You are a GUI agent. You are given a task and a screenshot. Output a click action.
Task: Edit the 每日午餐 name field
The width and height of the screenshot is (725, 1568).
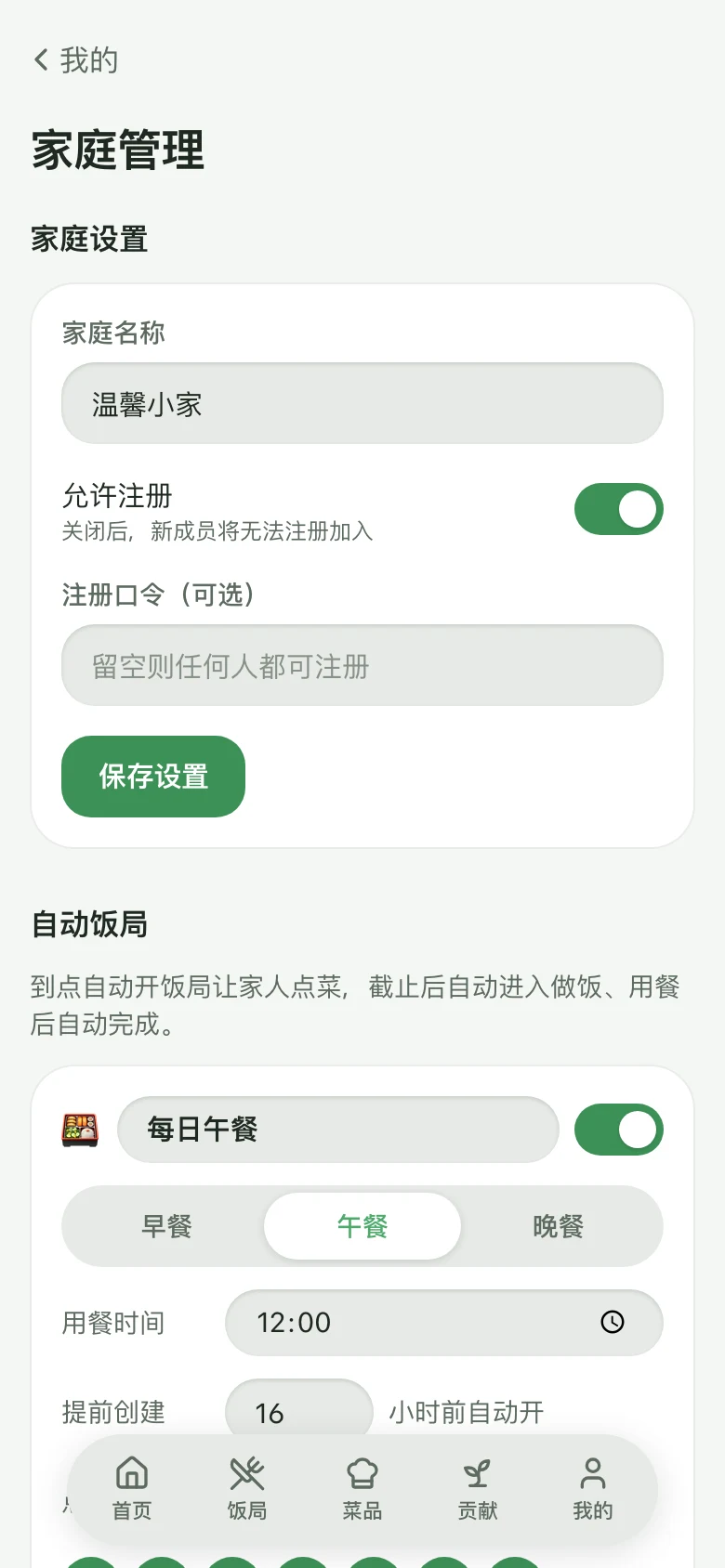point(337,1130)
